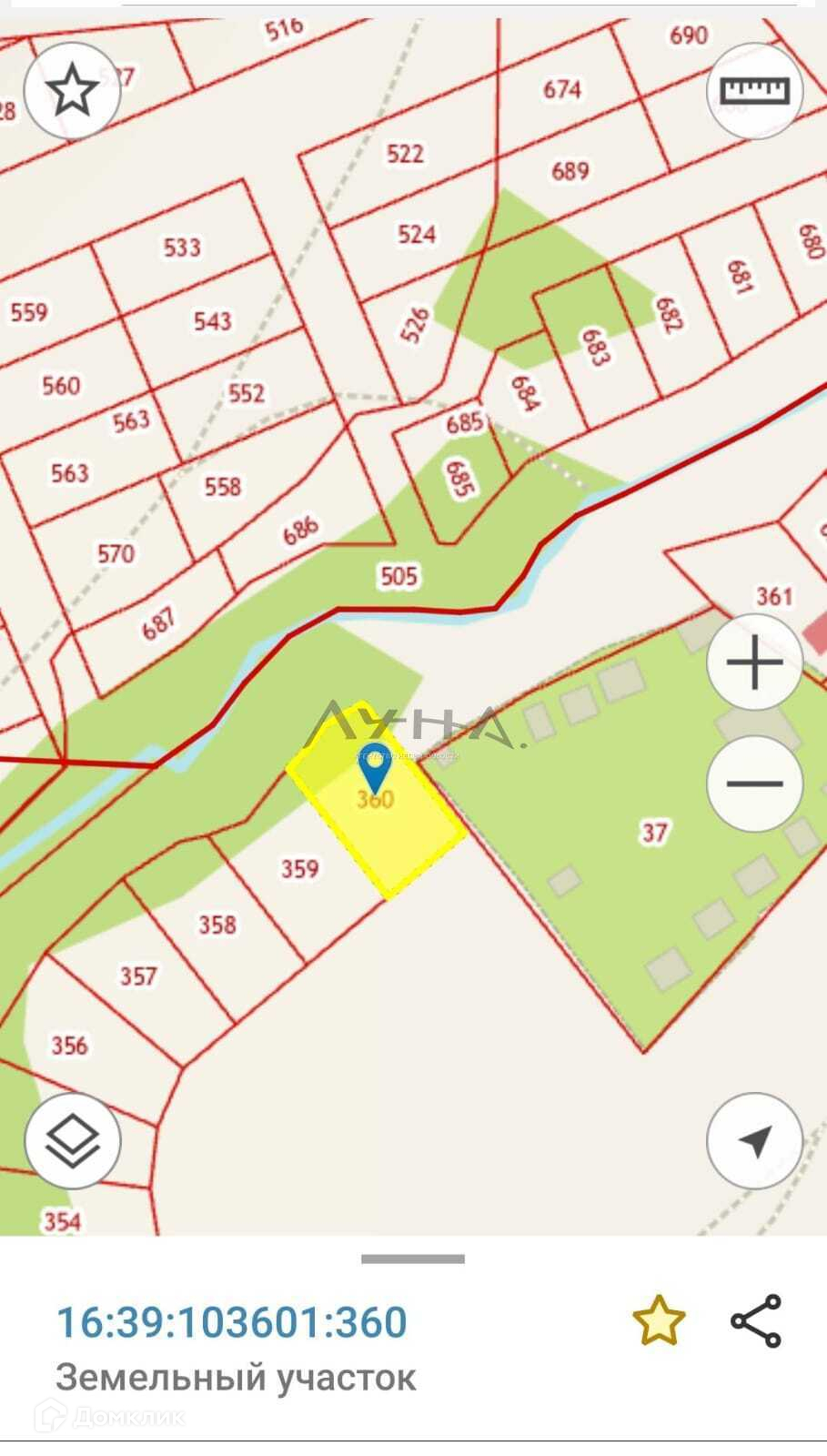Tap the bottom sheet handle to expand it
This screenshot has width=827, height=1456.
point(413,1259)
